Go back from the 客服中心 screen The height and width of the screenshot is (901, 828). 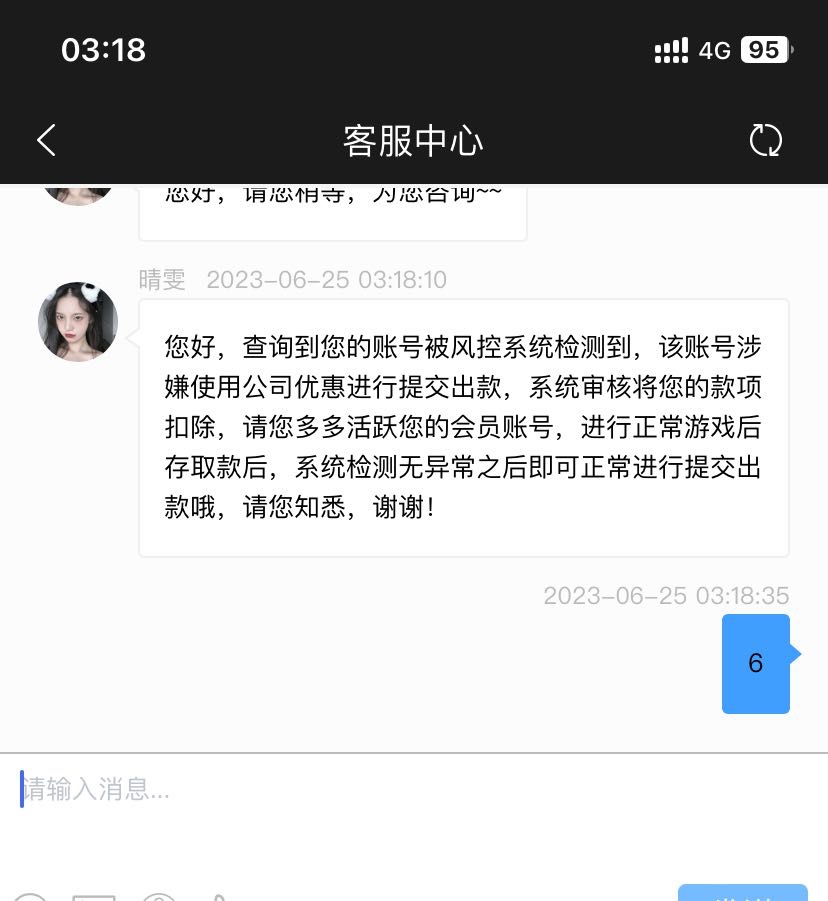click(x=46, y=140)
